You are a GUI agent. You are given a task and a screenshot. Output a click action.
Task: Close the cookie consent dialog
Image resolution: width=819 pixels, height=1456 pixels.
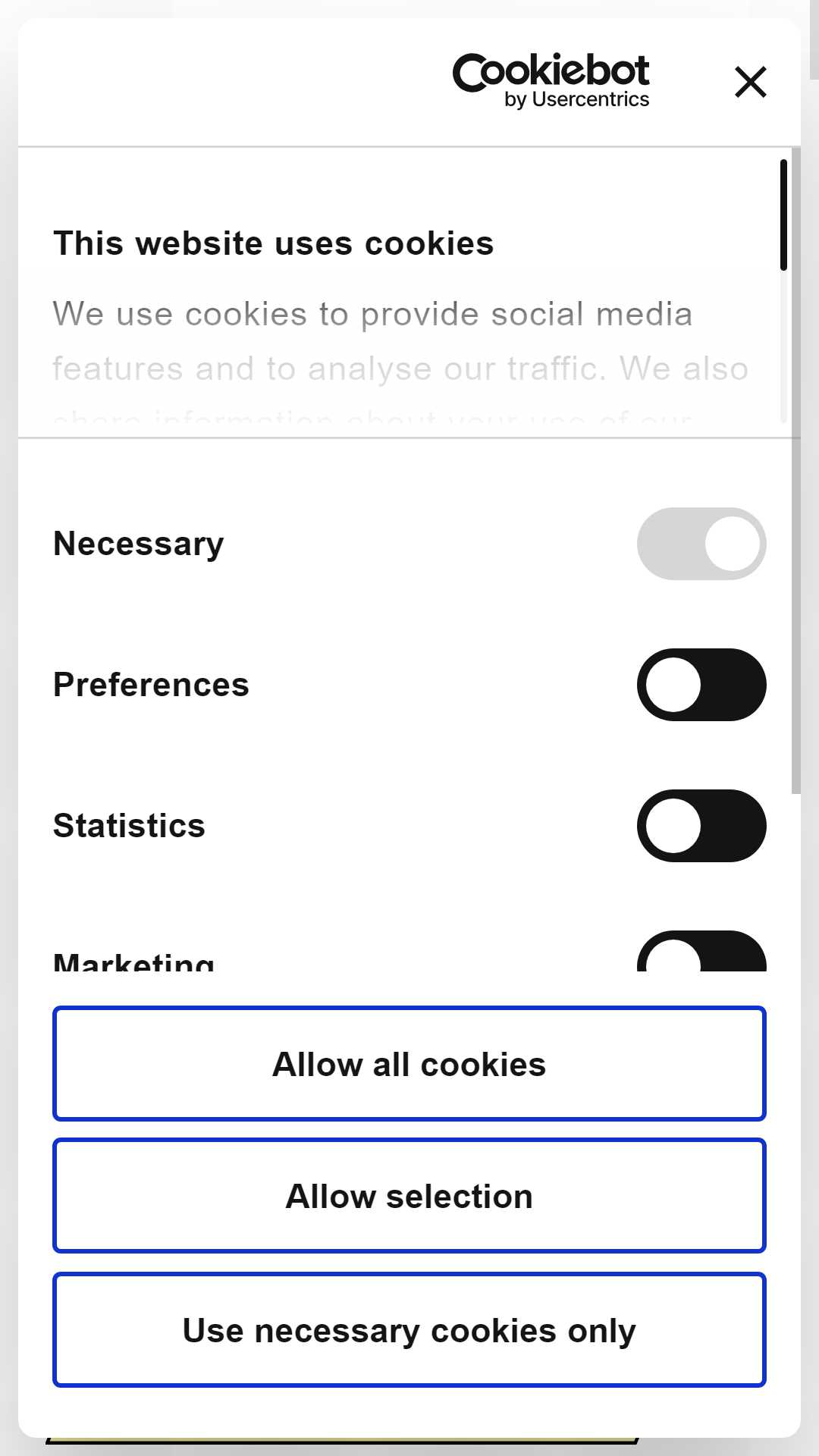751,82
